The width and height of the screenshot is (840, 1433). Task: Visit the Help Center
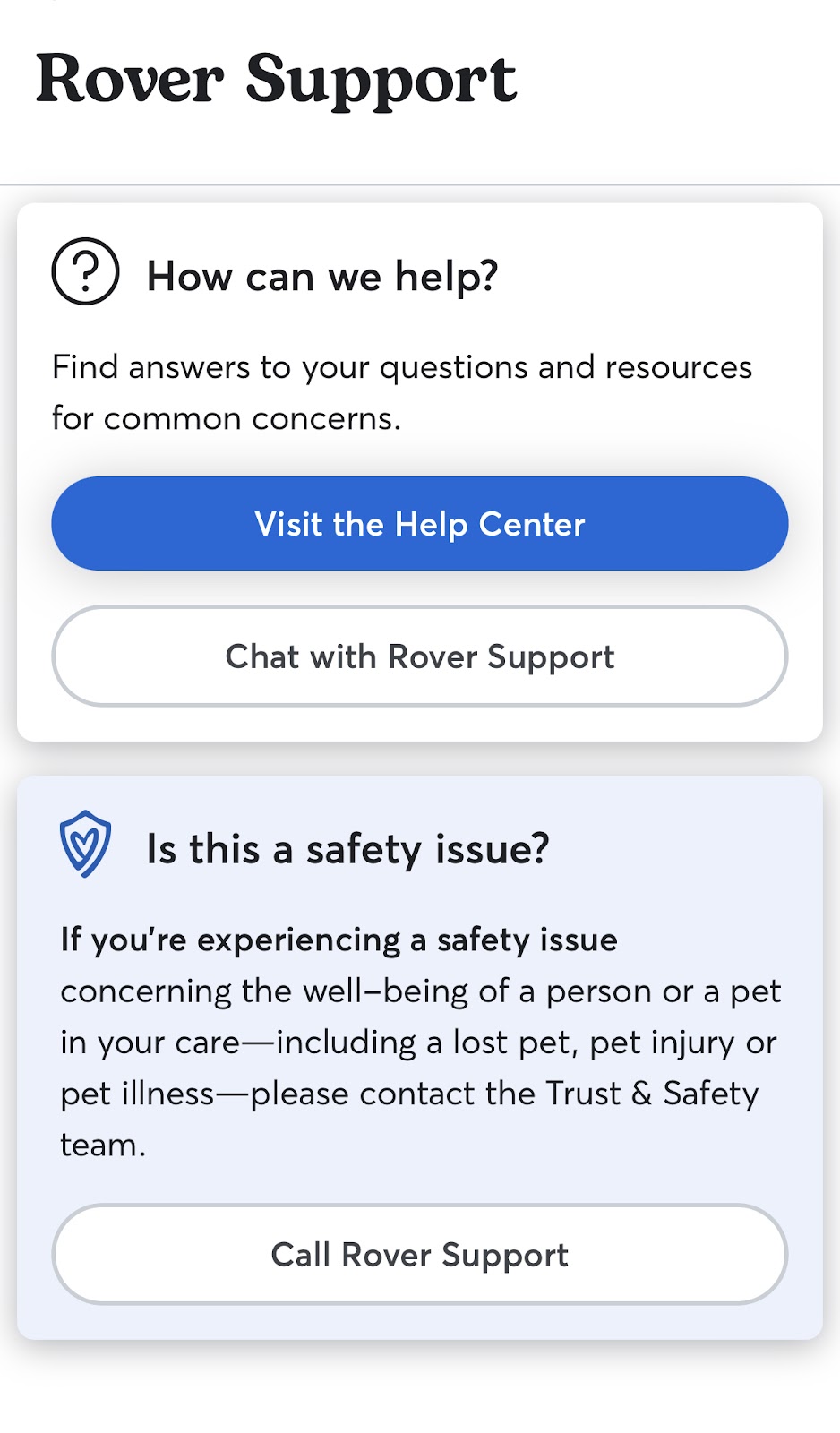pyautogui.click(x=419, y=524)
